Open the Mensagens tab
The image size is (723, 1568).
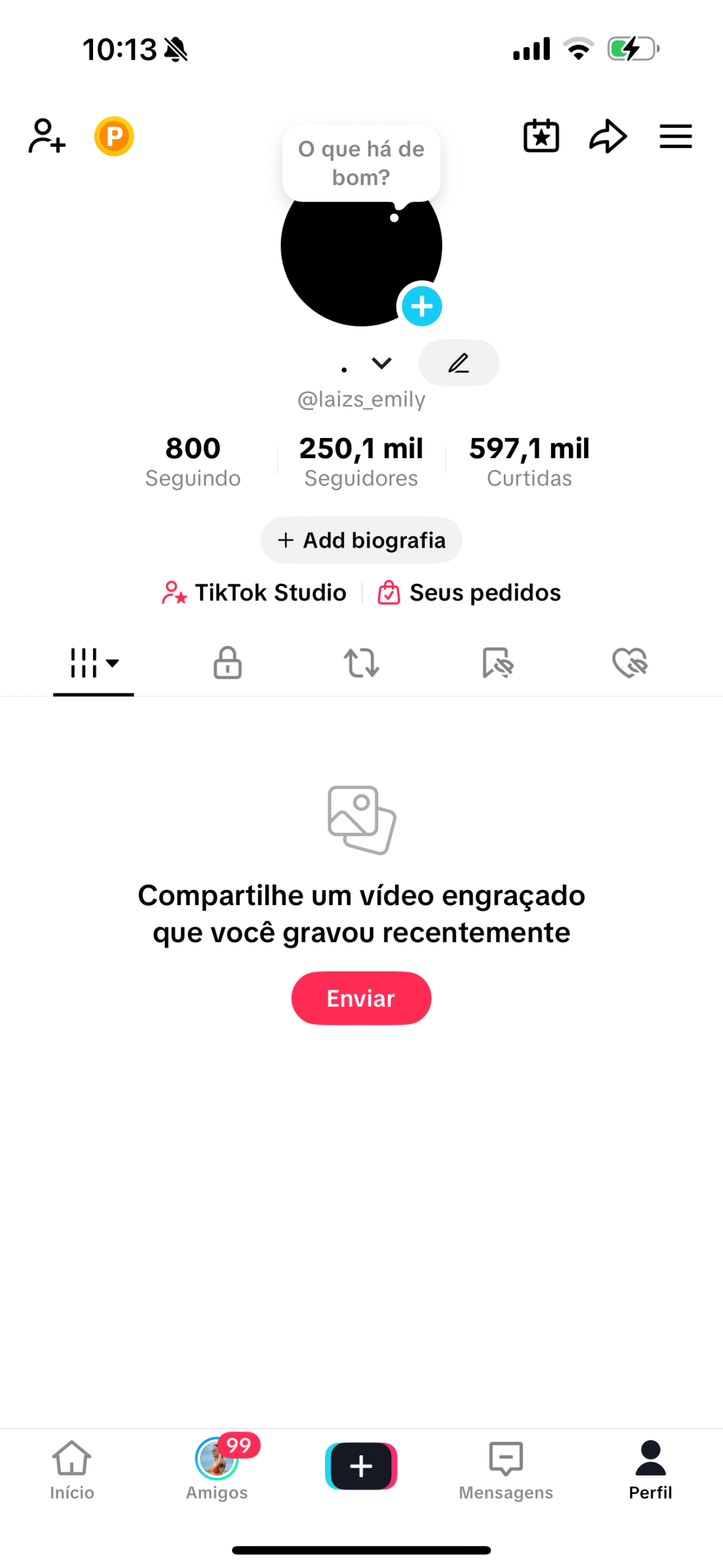click(506, 1470)
